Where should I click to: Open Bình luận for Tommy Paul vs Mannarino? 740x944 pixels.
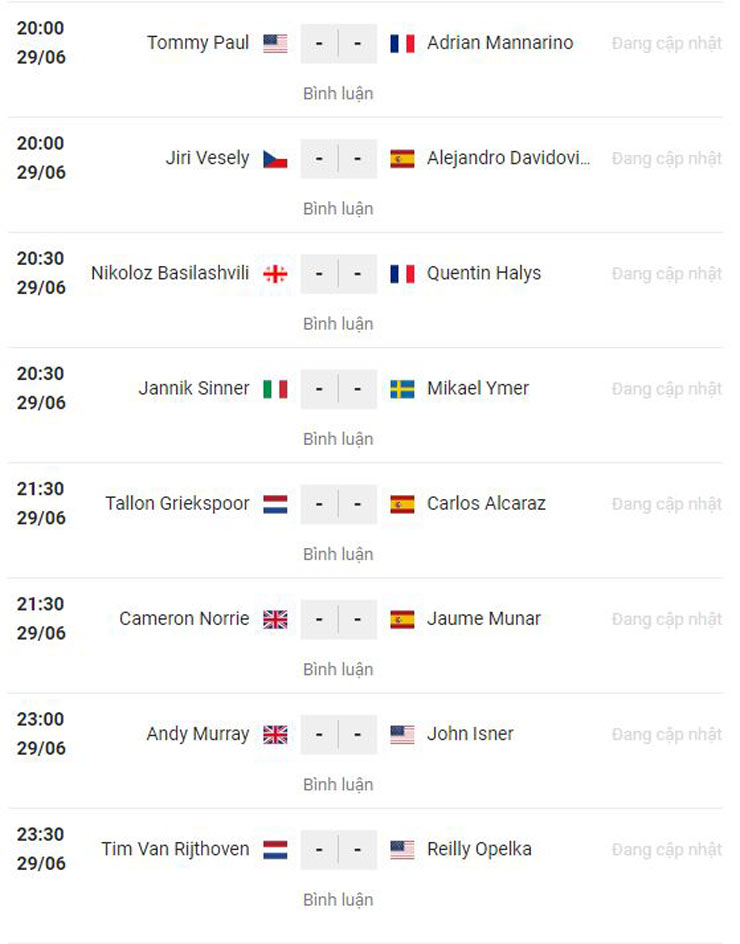[x=338, y=93]
